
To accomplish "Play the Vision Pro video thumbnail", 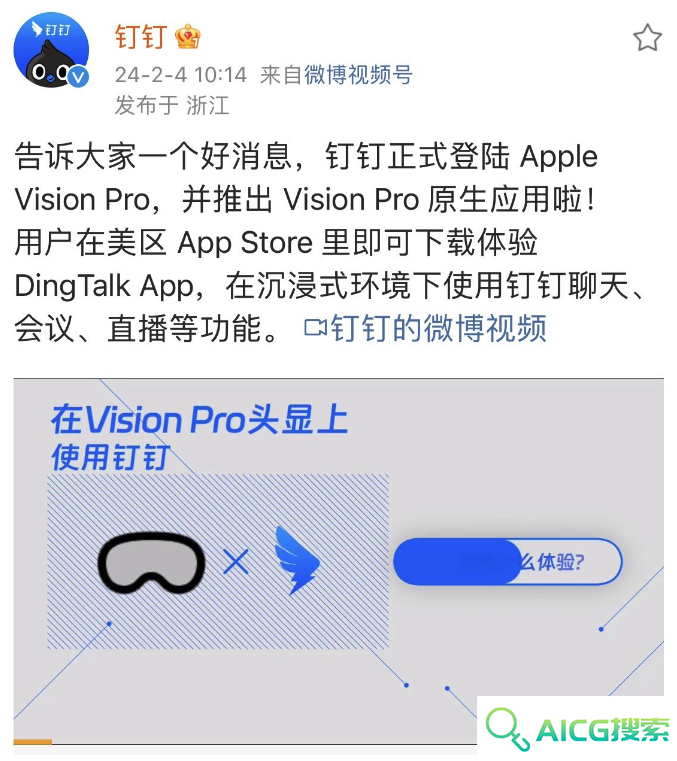I will click(x=338, y=560).
